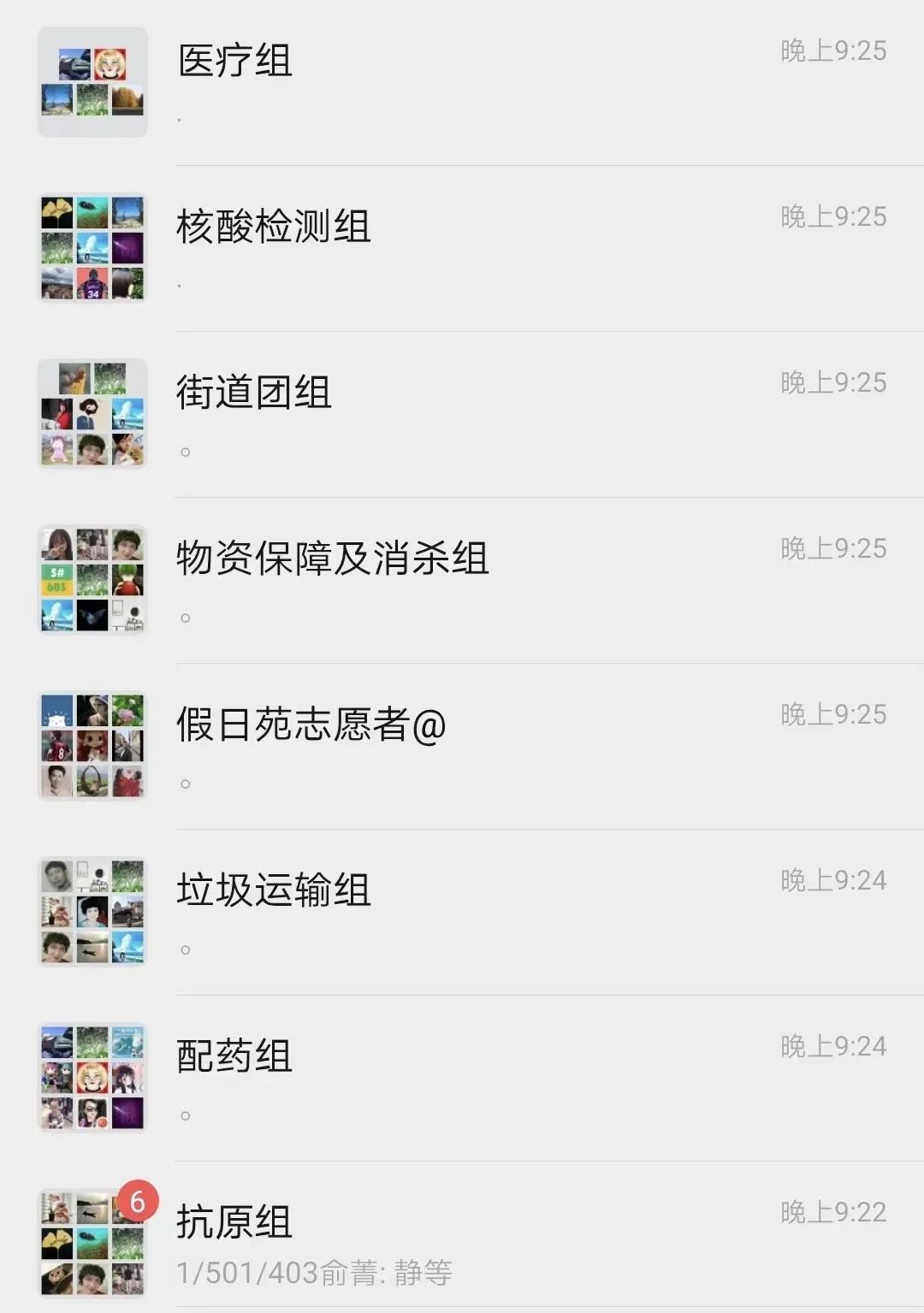
Task: Open the 物资保障及消杀组 chat thread
Action: [x=462, y=580]
